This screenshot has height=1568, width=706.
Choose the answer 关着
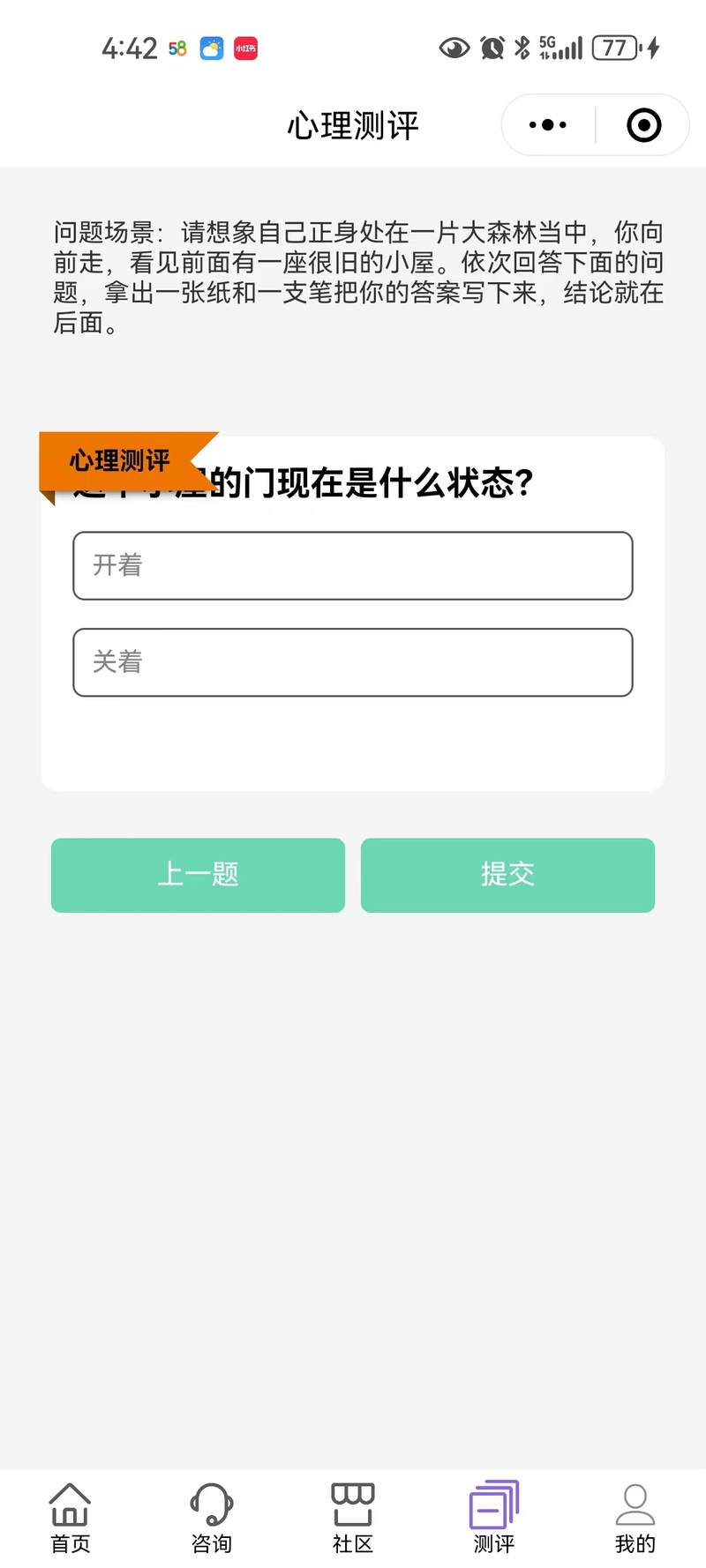[353, 662]
